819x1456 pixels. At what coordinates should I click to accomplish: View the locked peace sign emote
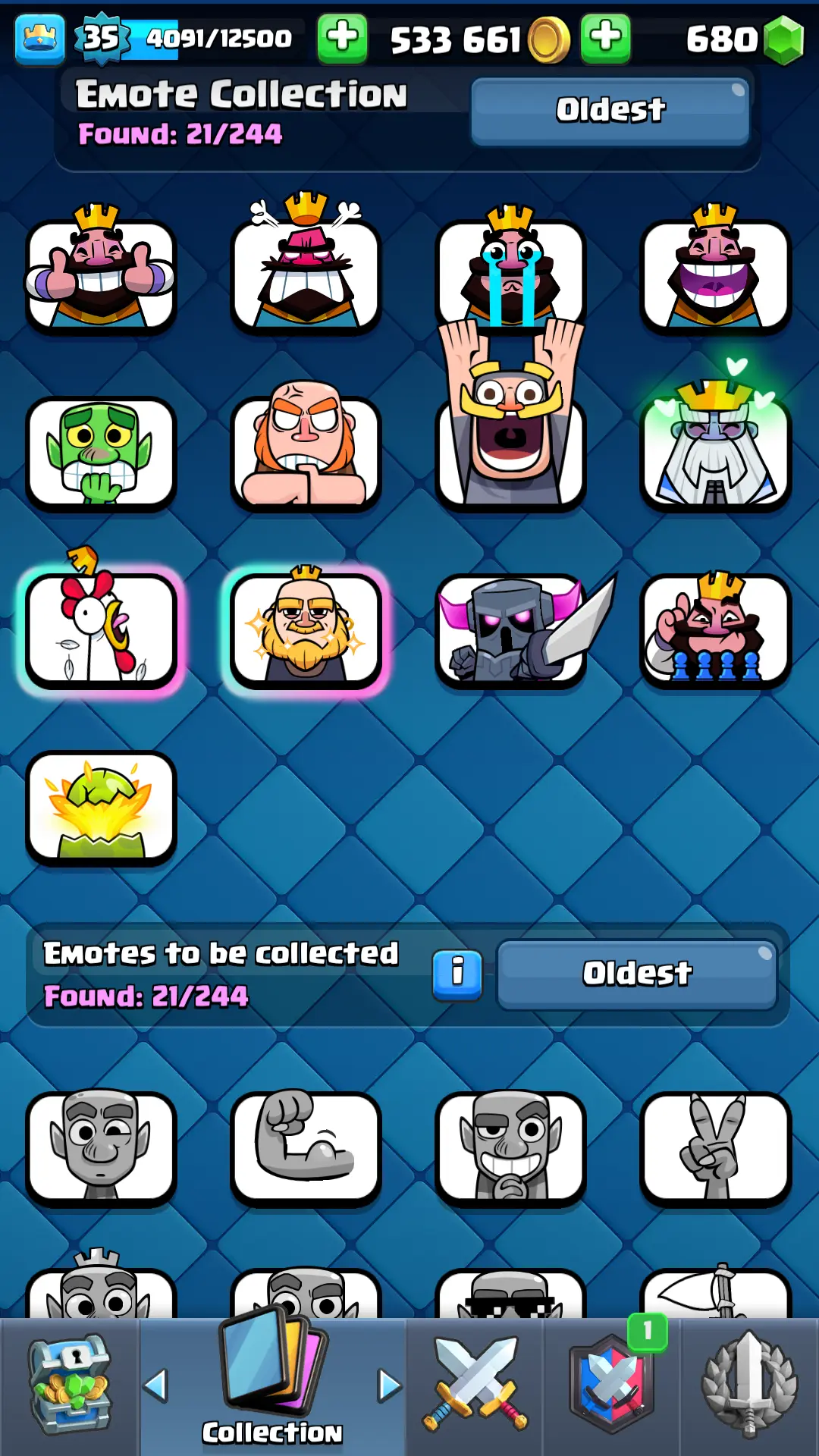[715, 1148]
